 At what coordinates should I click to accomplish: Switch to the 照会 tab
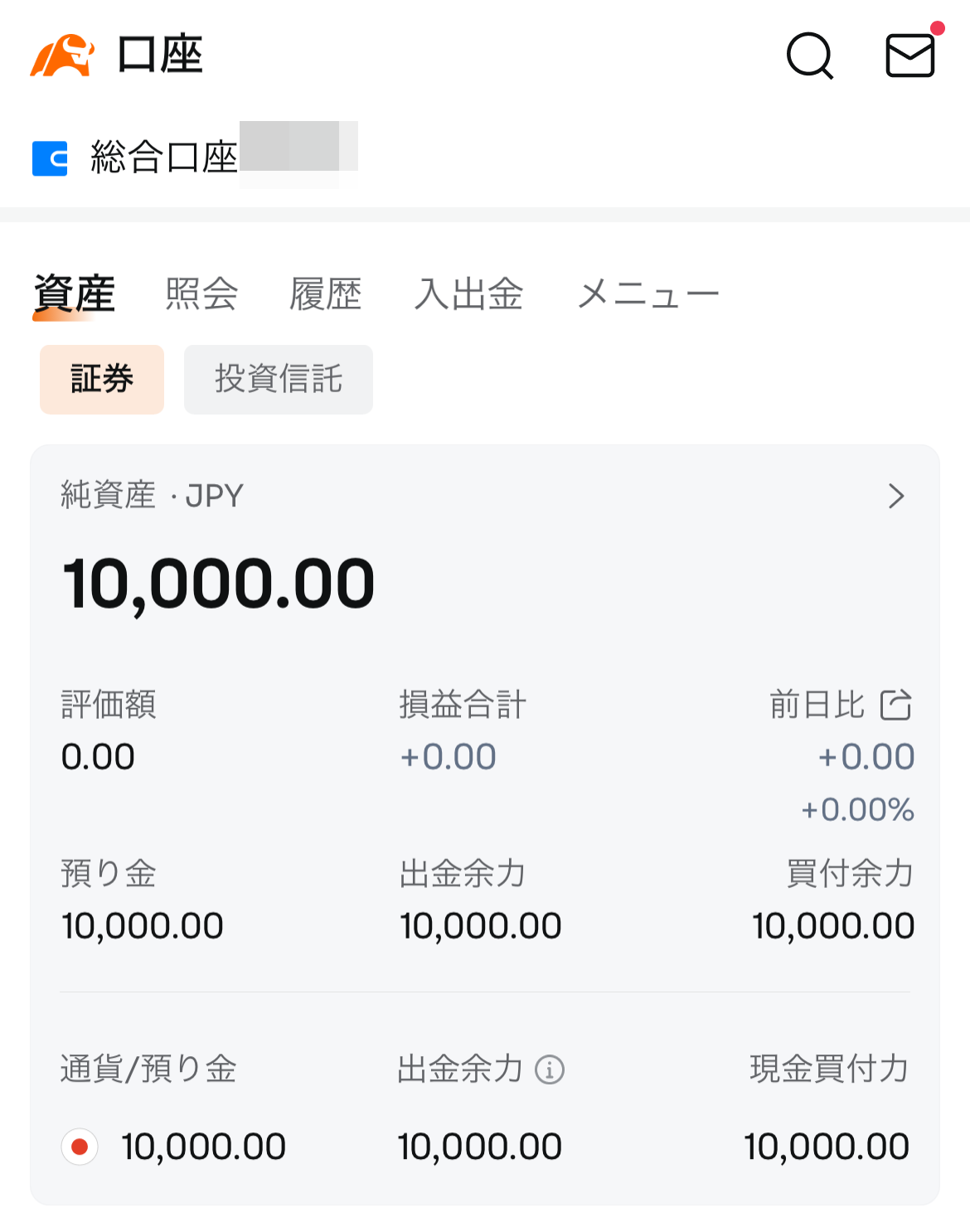click(201, 293)
